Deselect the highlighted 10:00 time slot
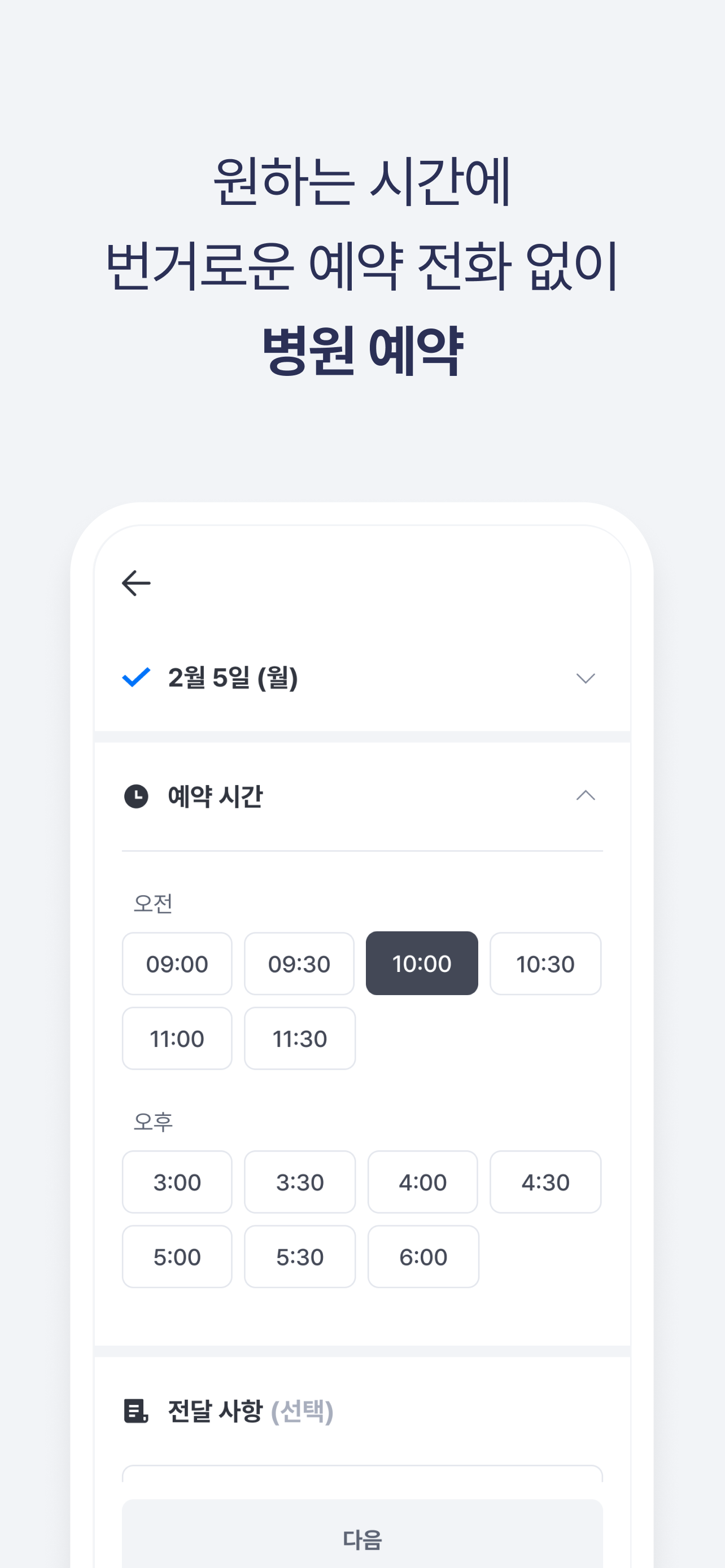This screenshot has width=725, height=1568. click(x=422, y=963)
